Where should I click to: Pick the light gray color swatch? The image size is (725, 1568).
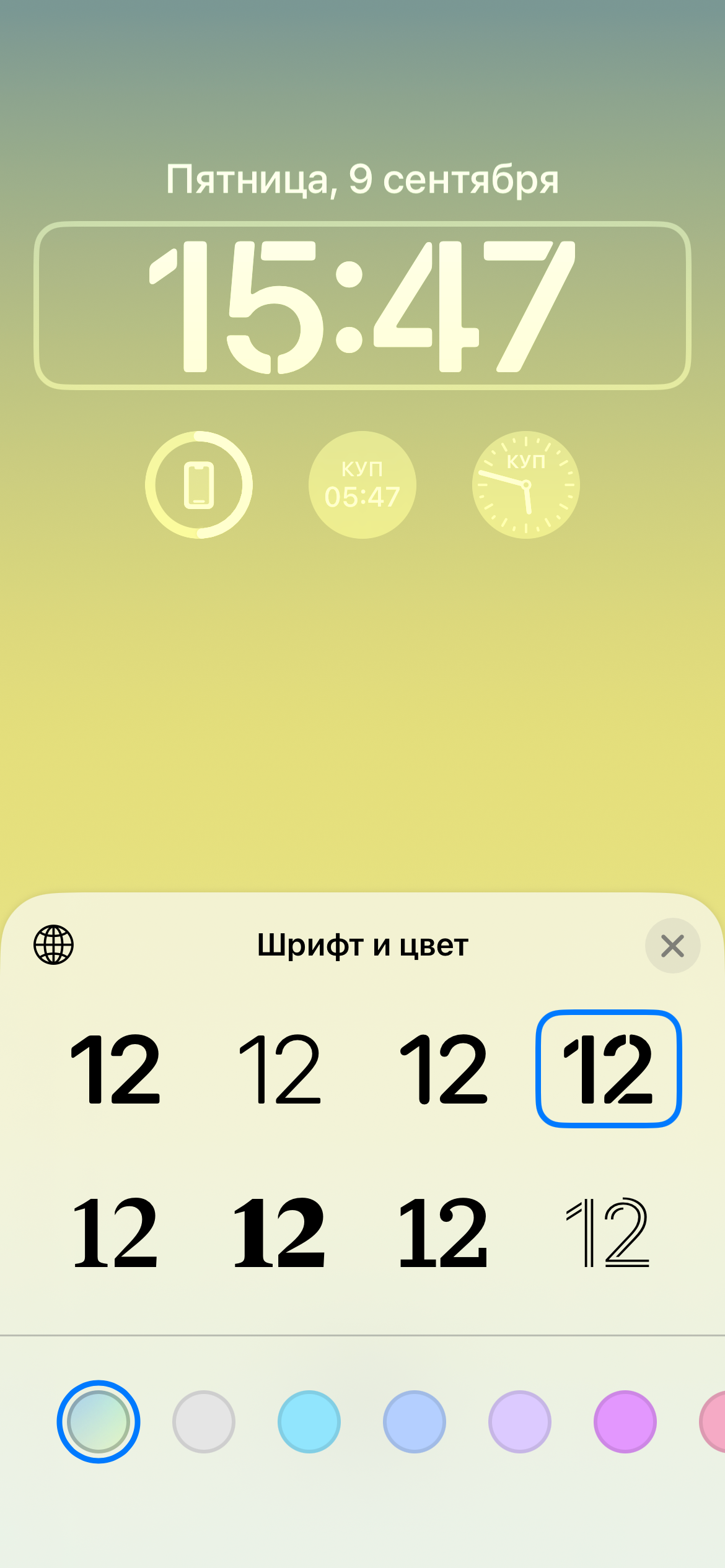tap(204, 1422)
